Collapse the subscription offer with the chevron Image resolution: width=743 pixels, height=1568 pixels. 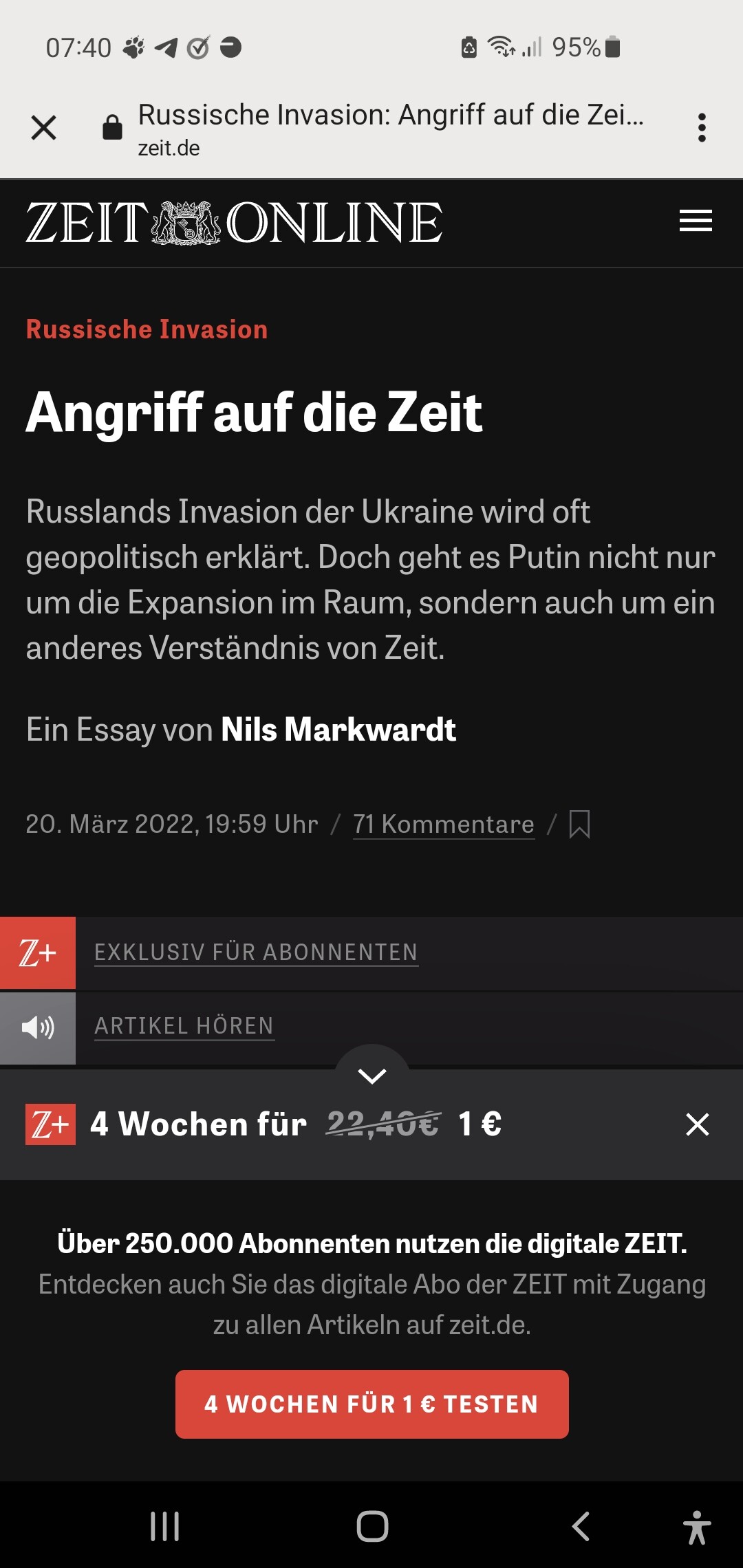point(372,1074)
